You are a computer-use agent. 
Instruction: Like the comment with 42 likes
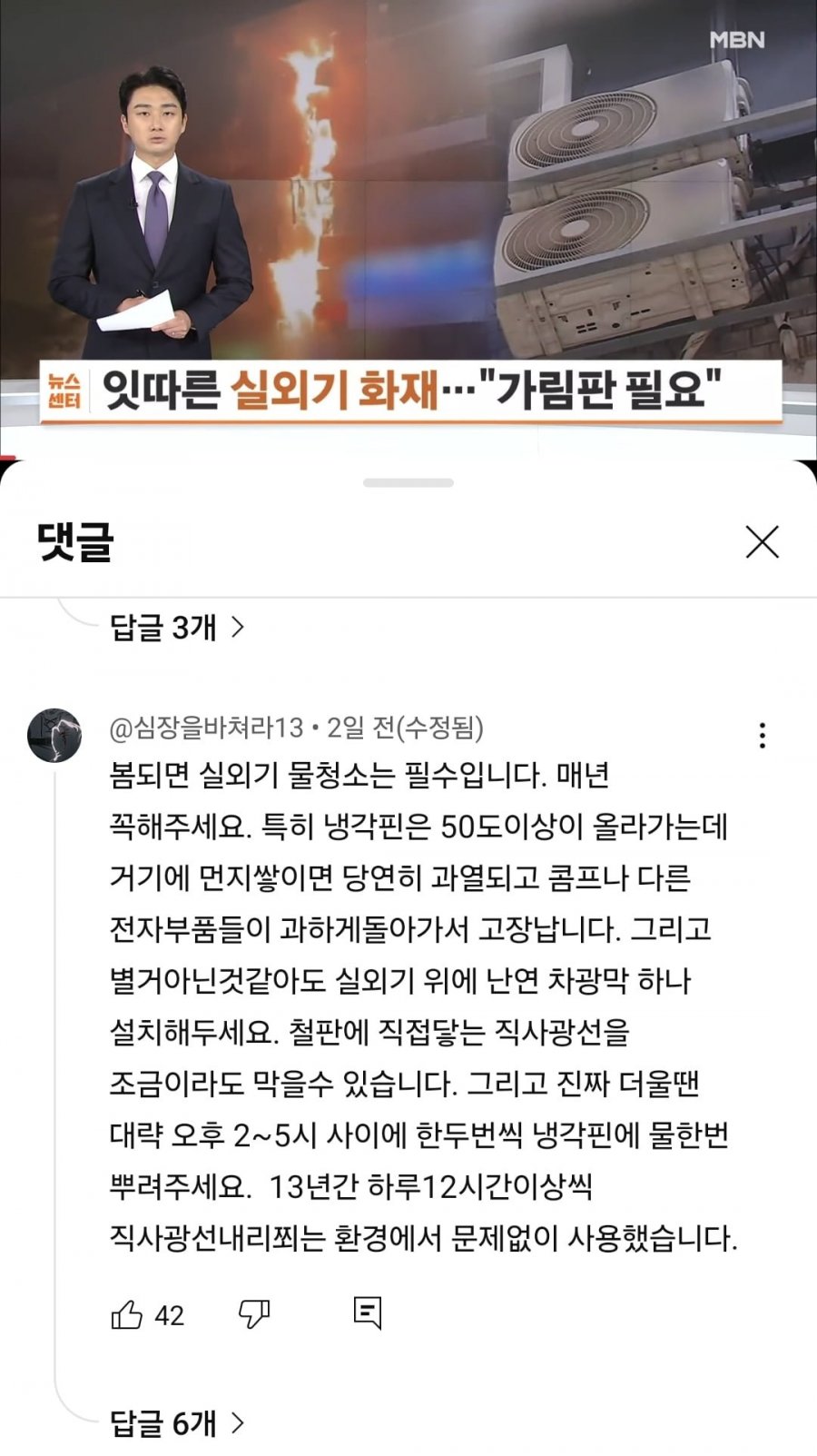(x=127, y=1314)
